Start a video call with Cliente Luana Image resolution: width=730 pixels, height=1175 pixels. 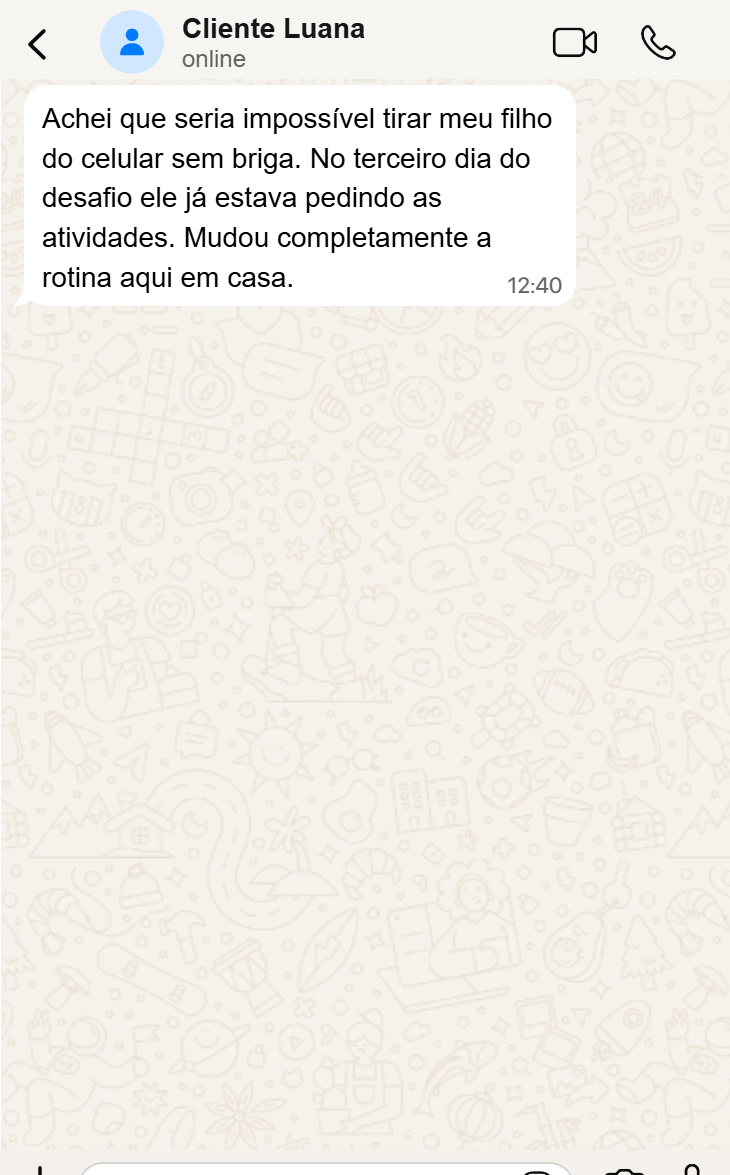click(574, 43)
